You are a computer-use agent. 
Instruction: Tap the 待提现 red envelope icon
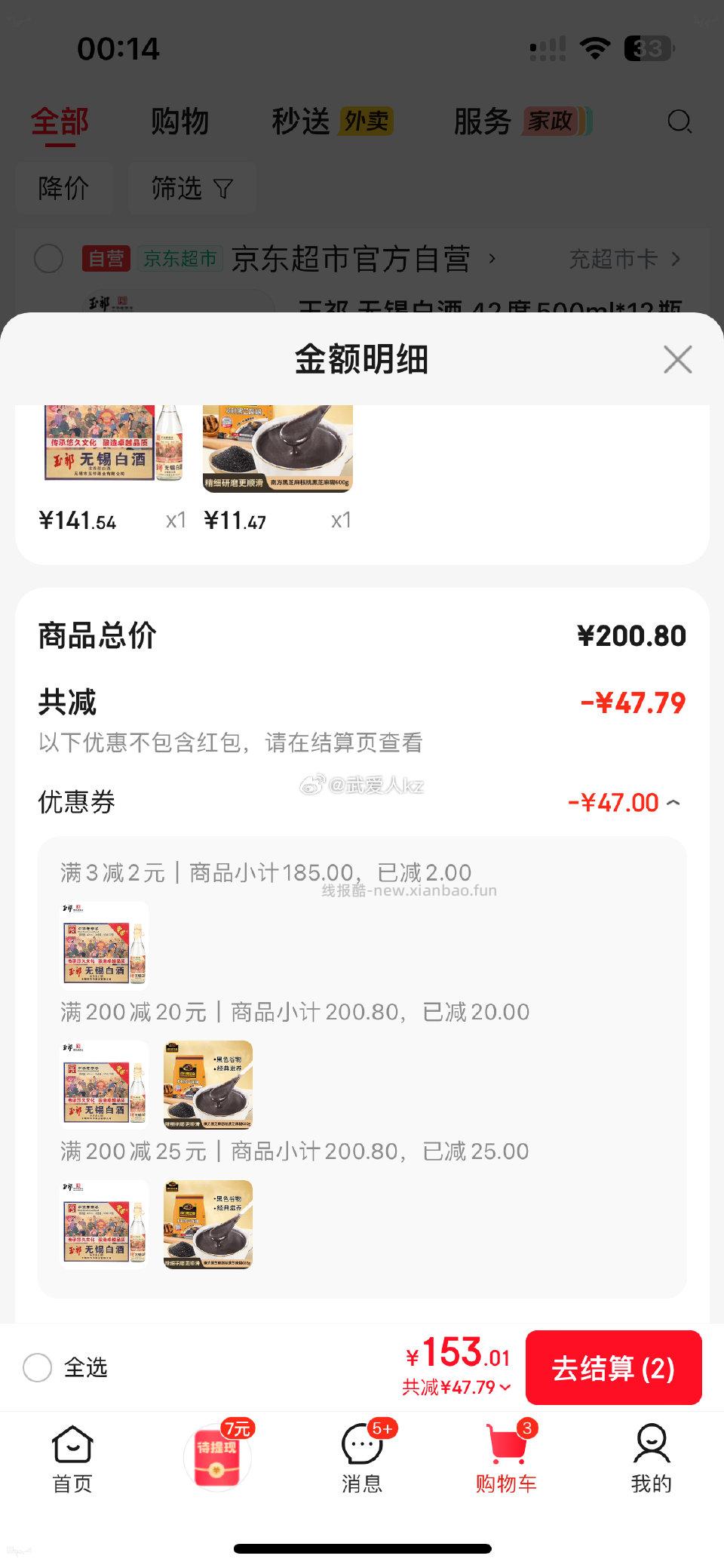point(217,1453)
